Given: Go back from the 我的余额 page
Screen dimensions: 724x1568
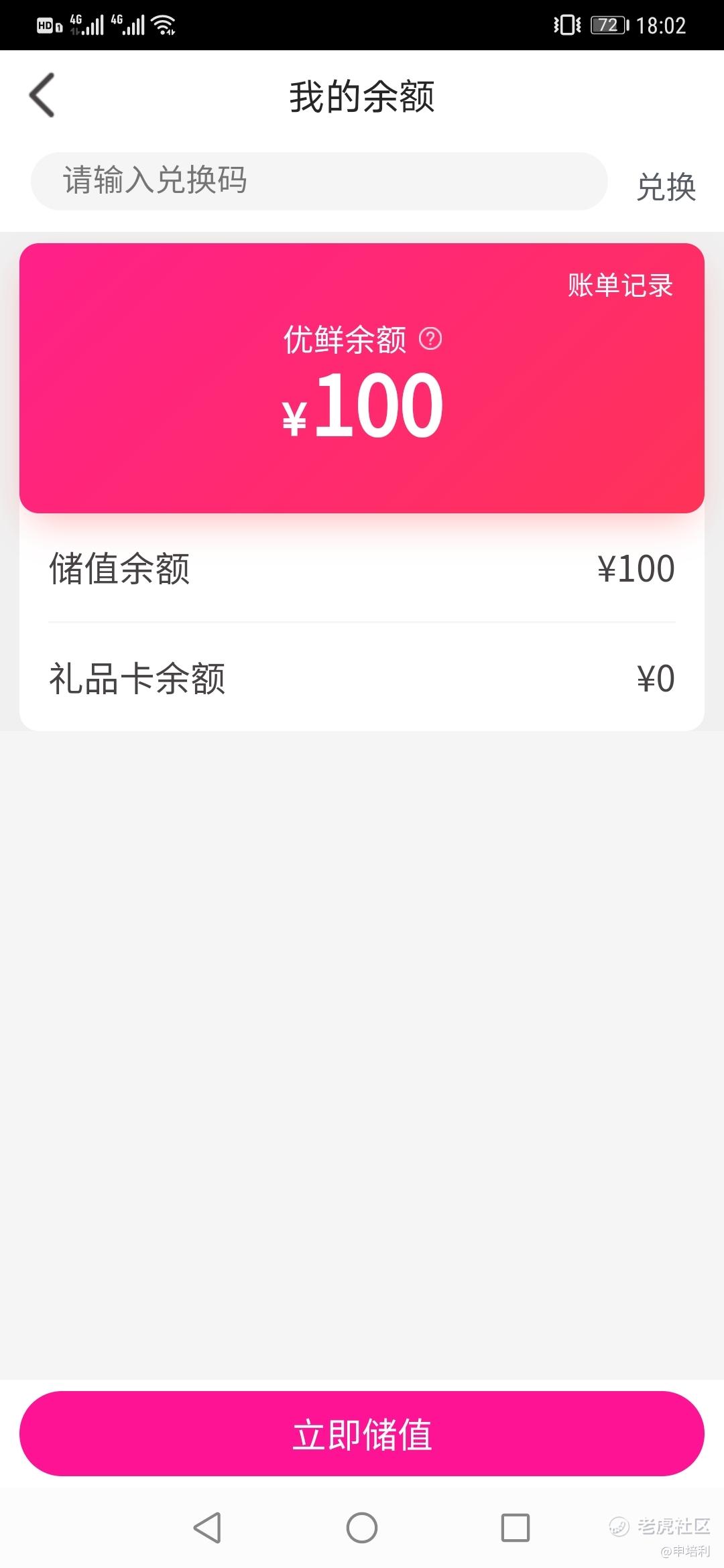Looking at the screenshot, I should coord(42,96).
